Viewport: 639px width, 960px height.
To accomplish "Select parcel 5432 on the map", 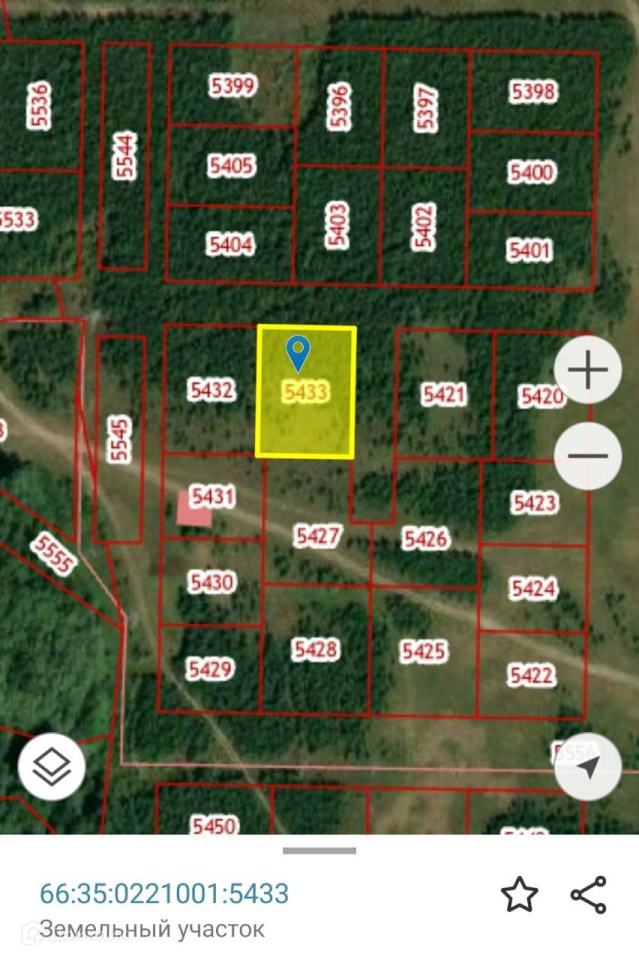I will coord(211,390).
